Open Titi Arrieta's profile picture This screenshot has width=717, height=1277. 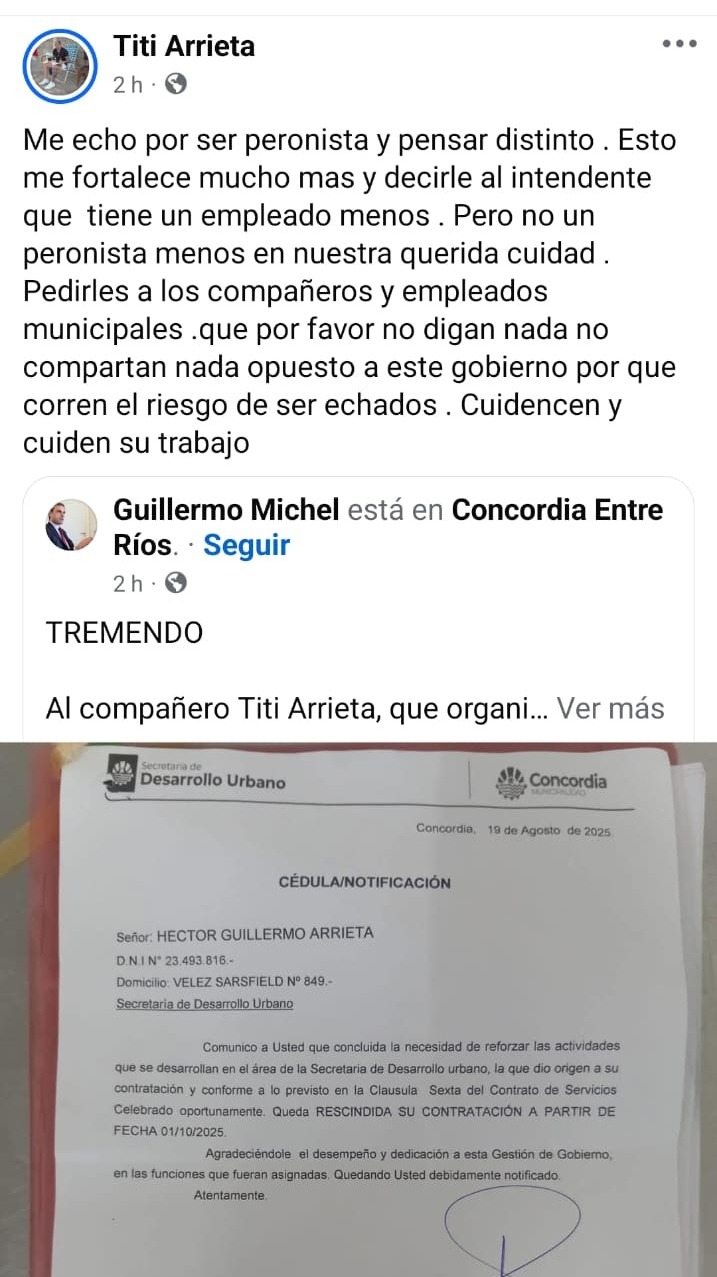coord(58,64)
